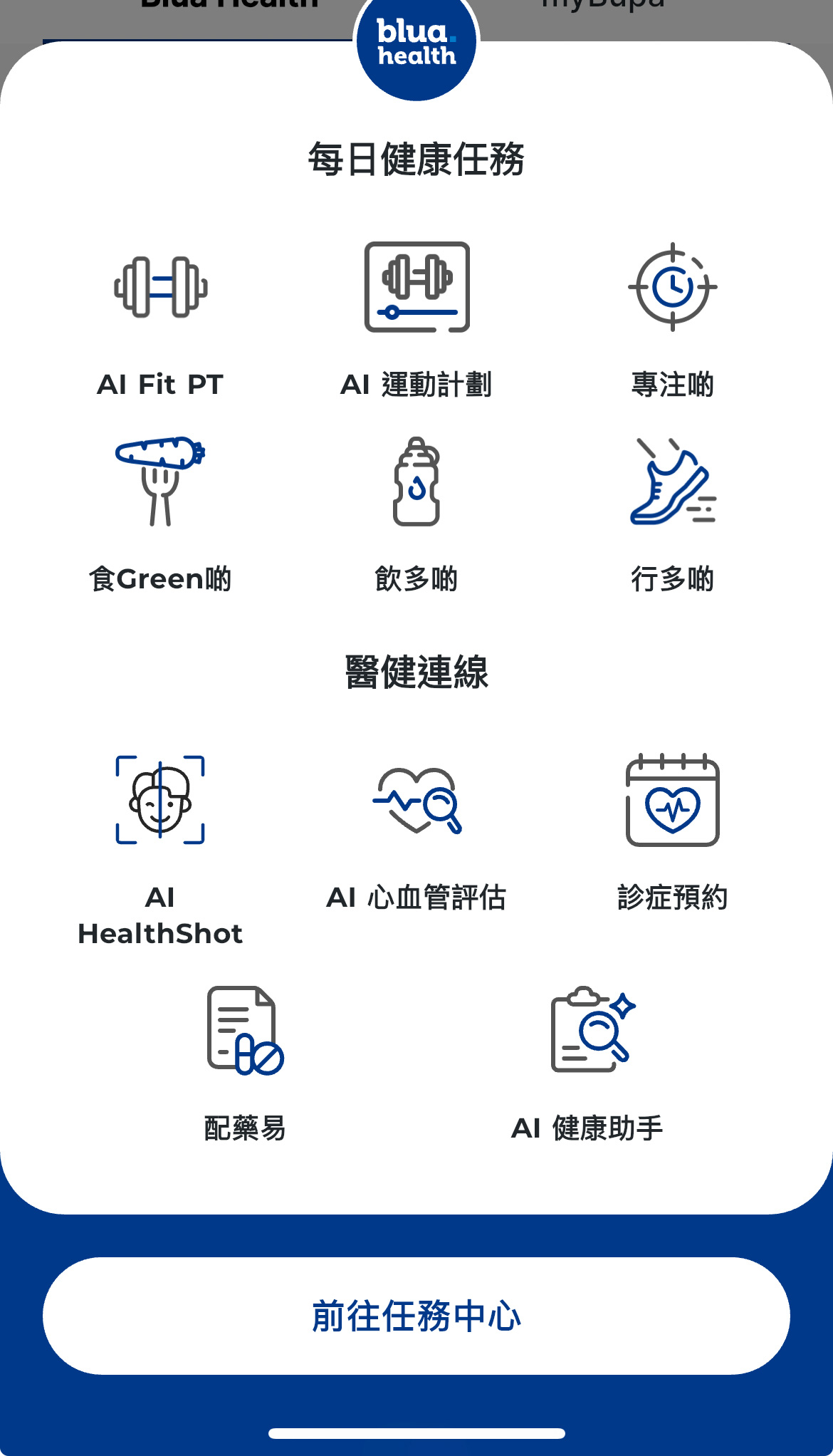Launch AI HealthShot
Image resolution: width=833 pixels, height=1456 pixels.
click(x=160, y=848)
